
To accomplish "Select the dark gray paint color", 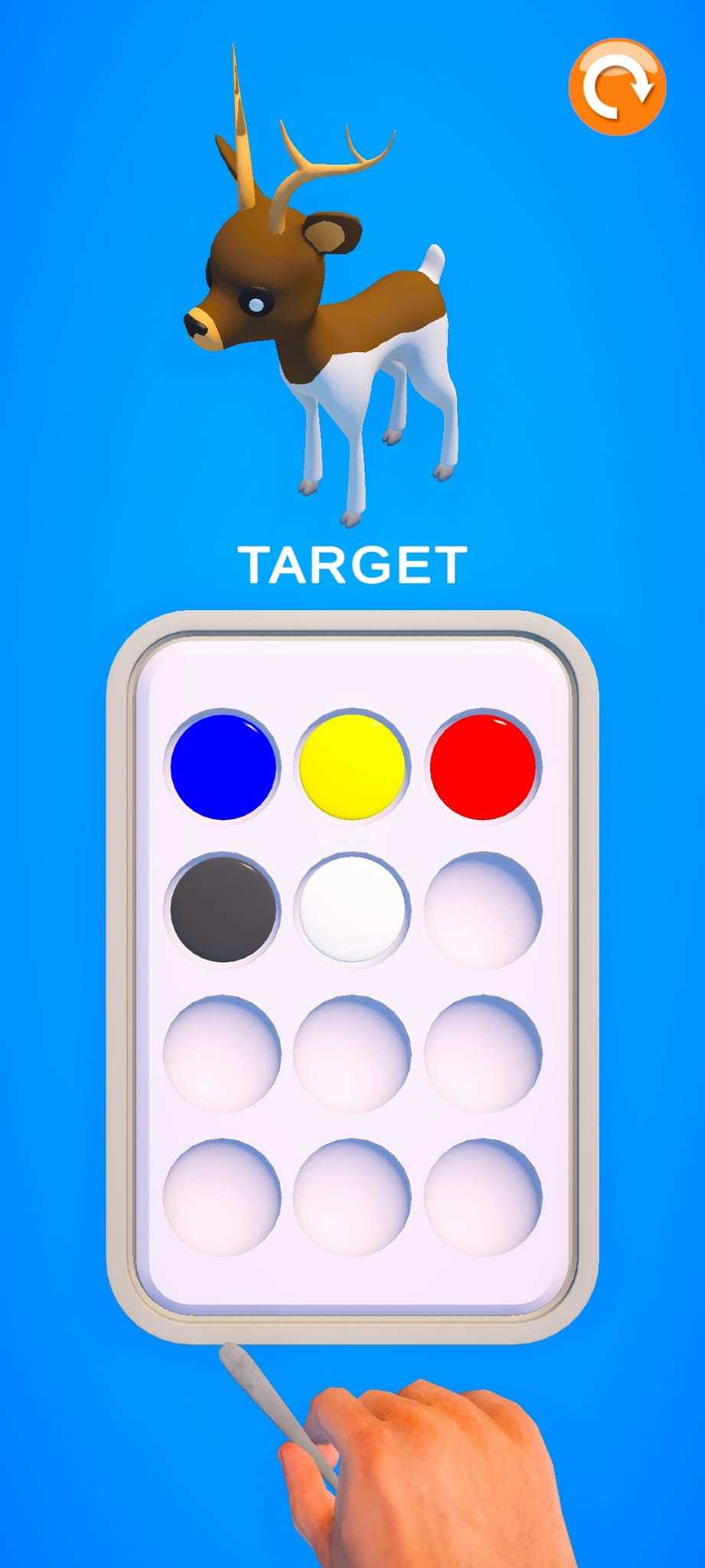I will click(223, 909).
